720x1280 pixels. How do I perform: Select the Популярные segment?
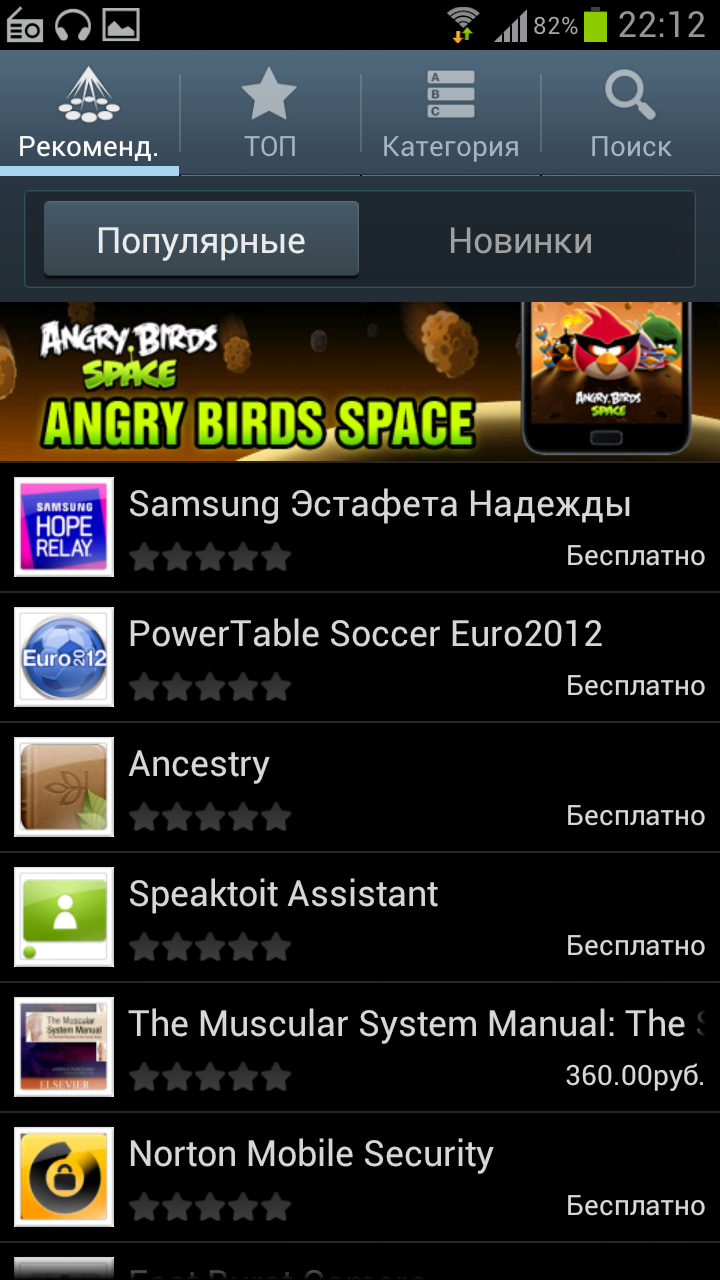click(x=201, y=240)
